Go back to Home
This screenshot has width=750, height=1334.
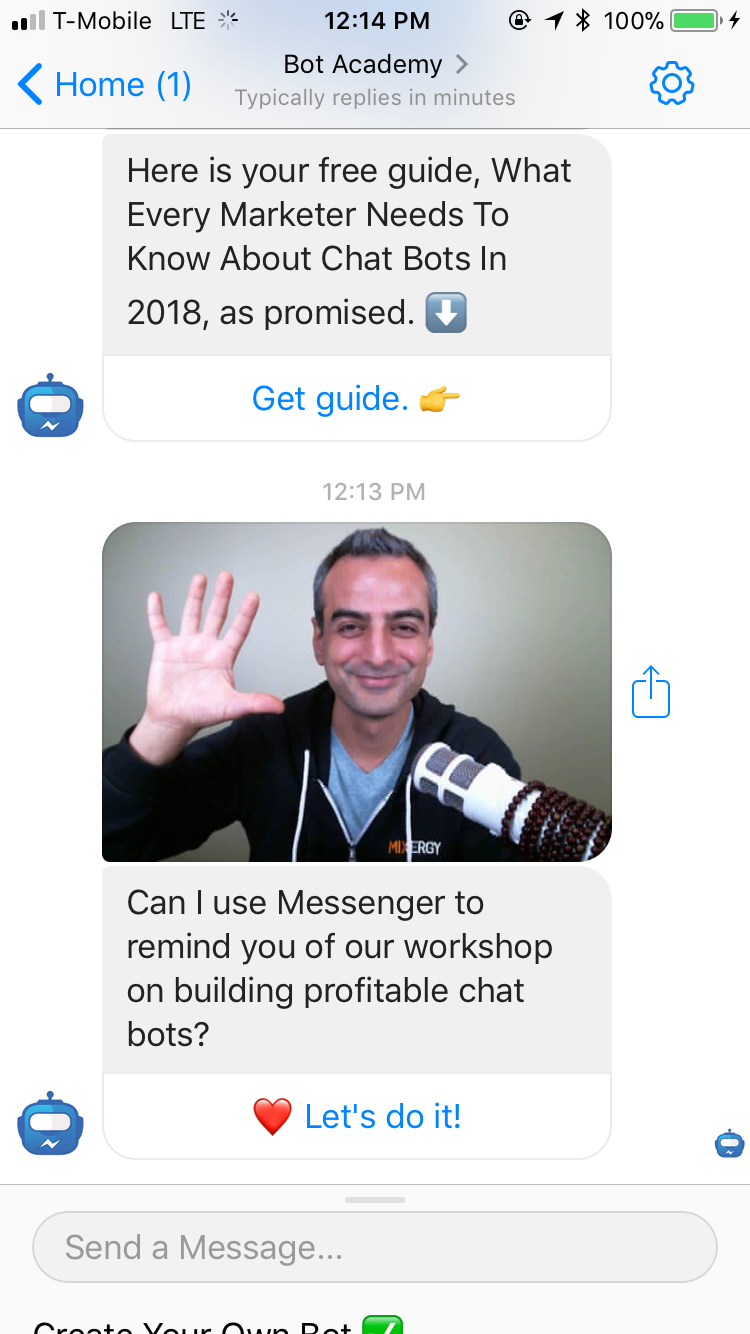point(105,85)
